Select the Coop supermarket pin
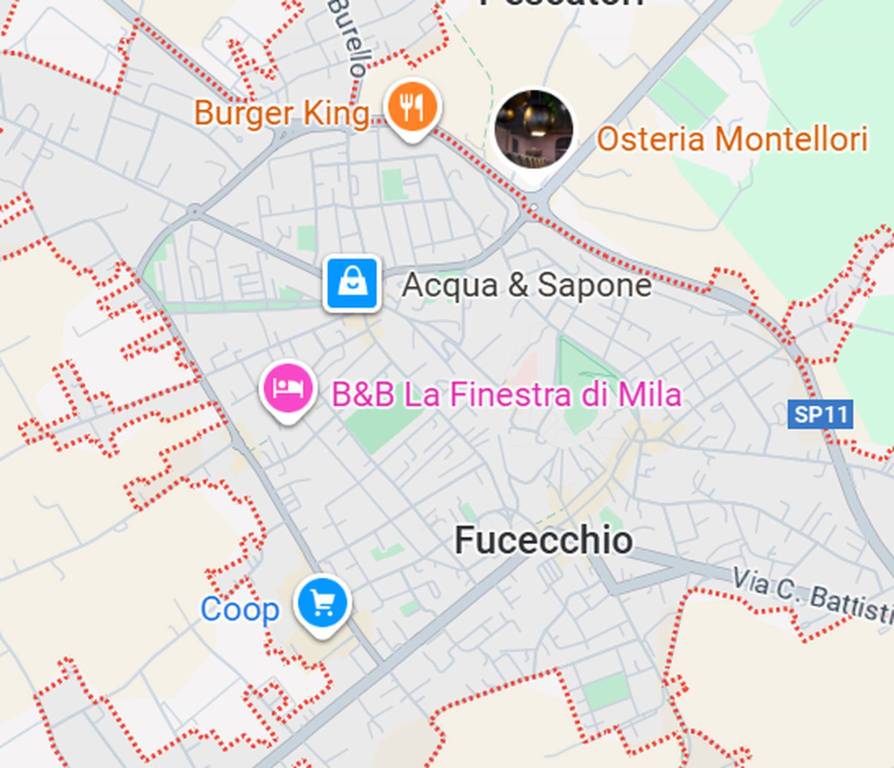 [x=322, y=603]
